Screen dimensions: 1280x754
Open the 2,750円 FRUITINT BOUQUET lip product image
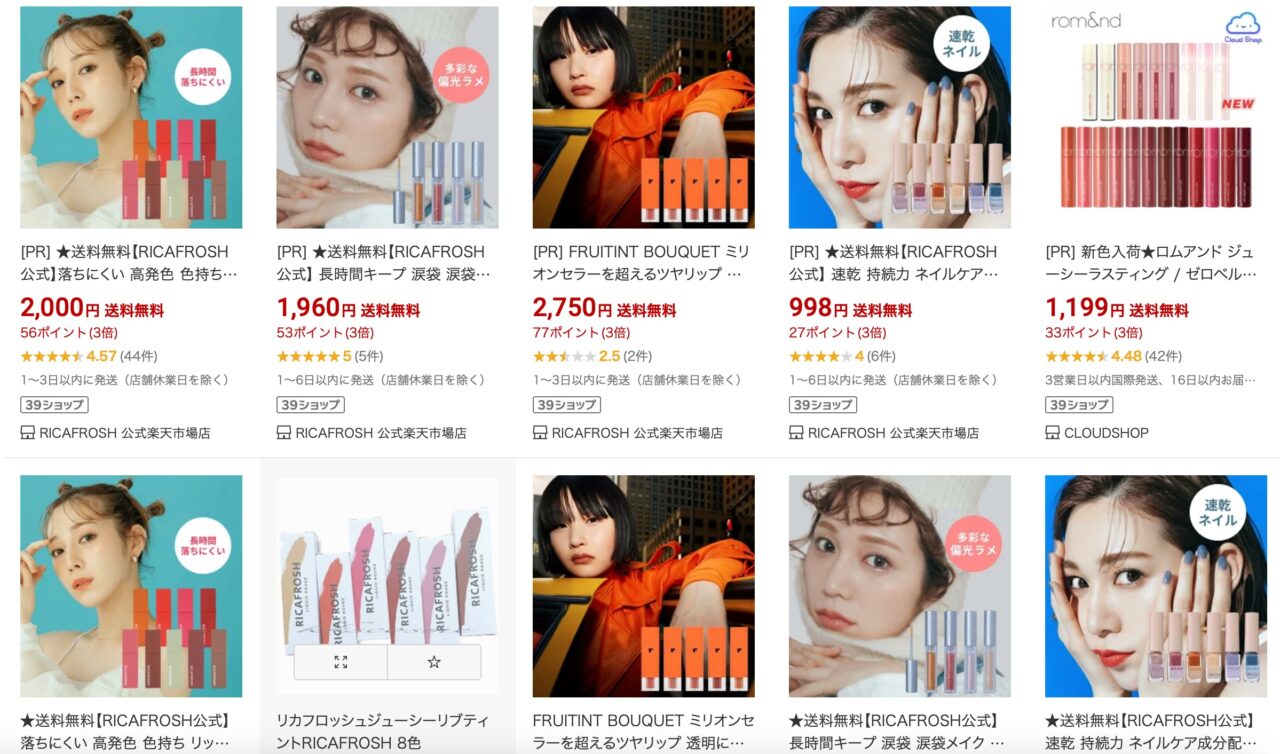[643, 117]
